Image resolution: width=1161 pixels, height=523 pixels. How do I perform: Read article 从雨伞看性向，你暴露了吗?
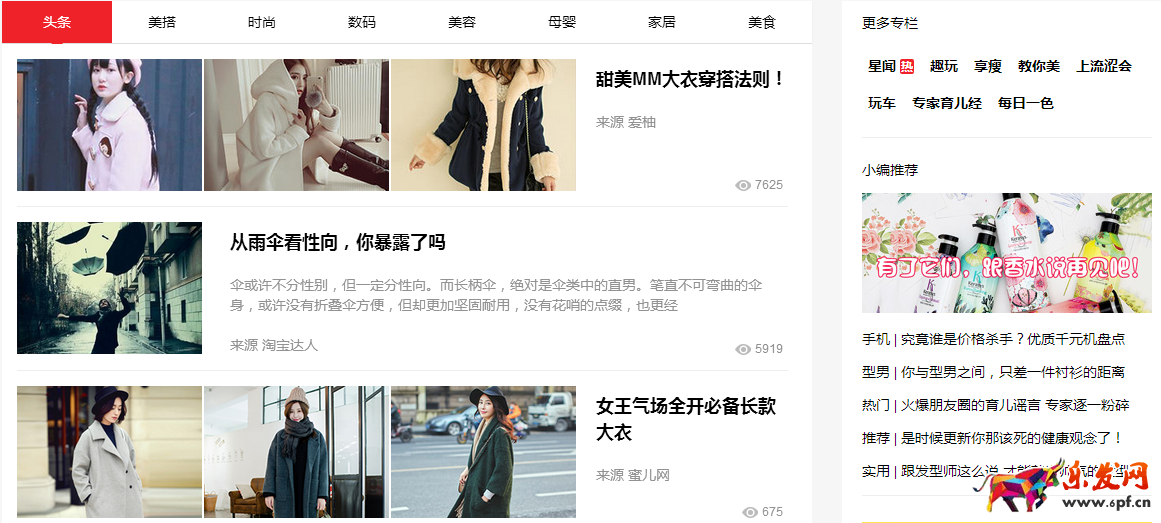[338, 243]
